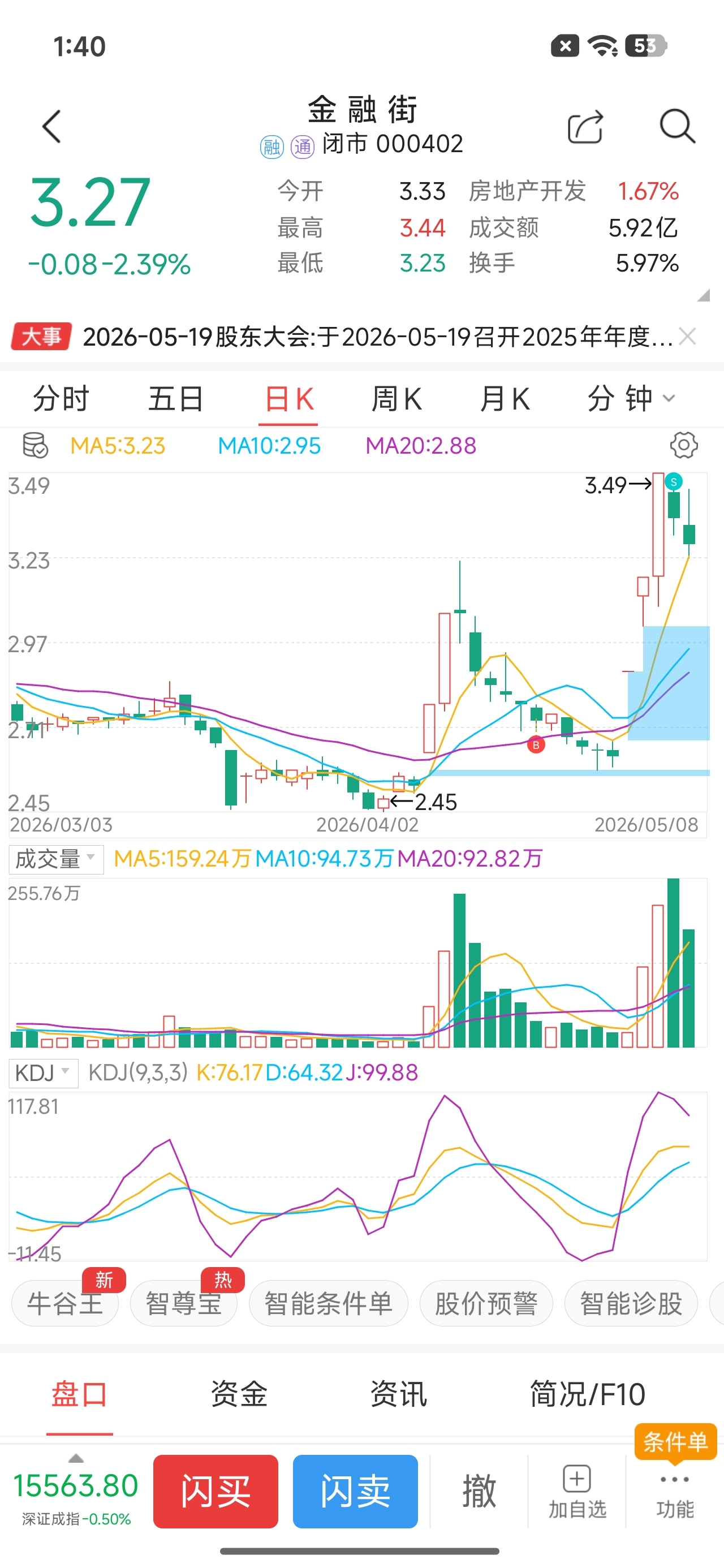
Task: Dismiss the 大事 shareholder meeting banner
Action: [x=687, y=336]
